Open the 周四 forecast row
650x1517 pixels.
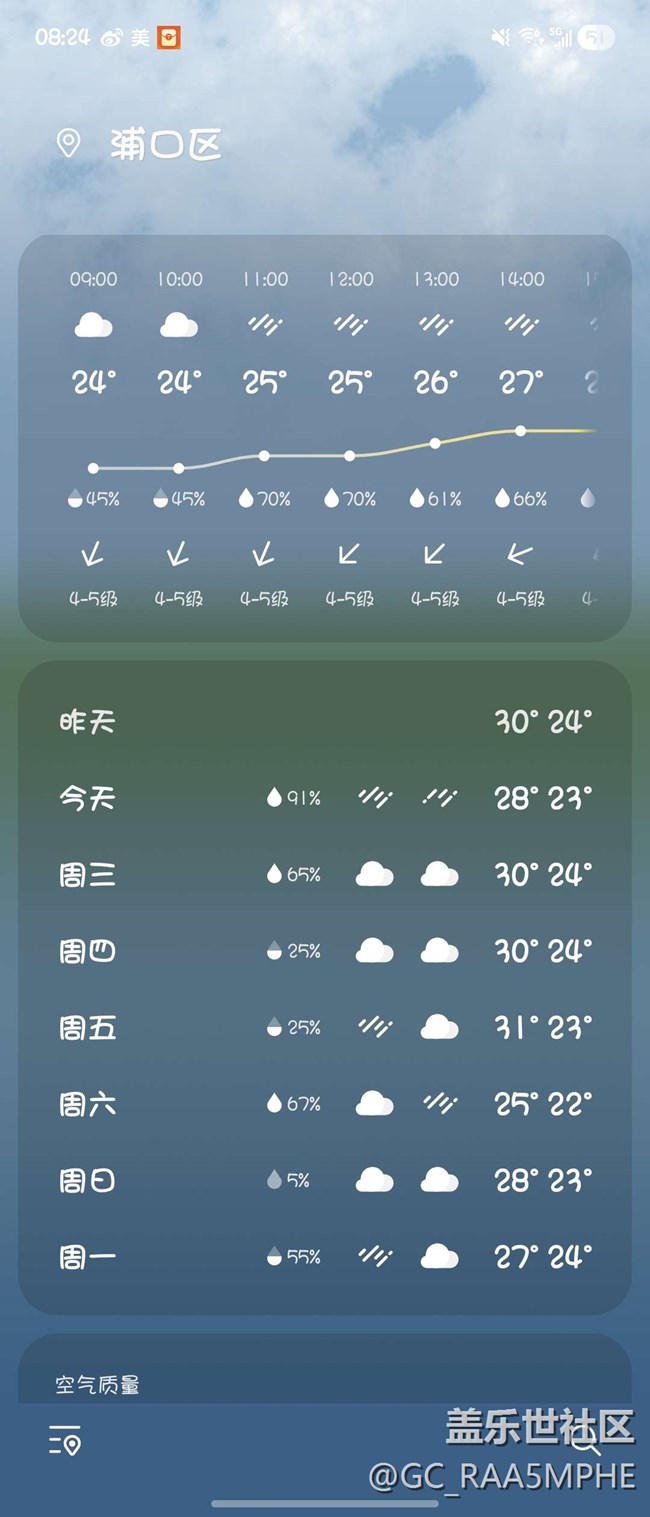(325, 951)
